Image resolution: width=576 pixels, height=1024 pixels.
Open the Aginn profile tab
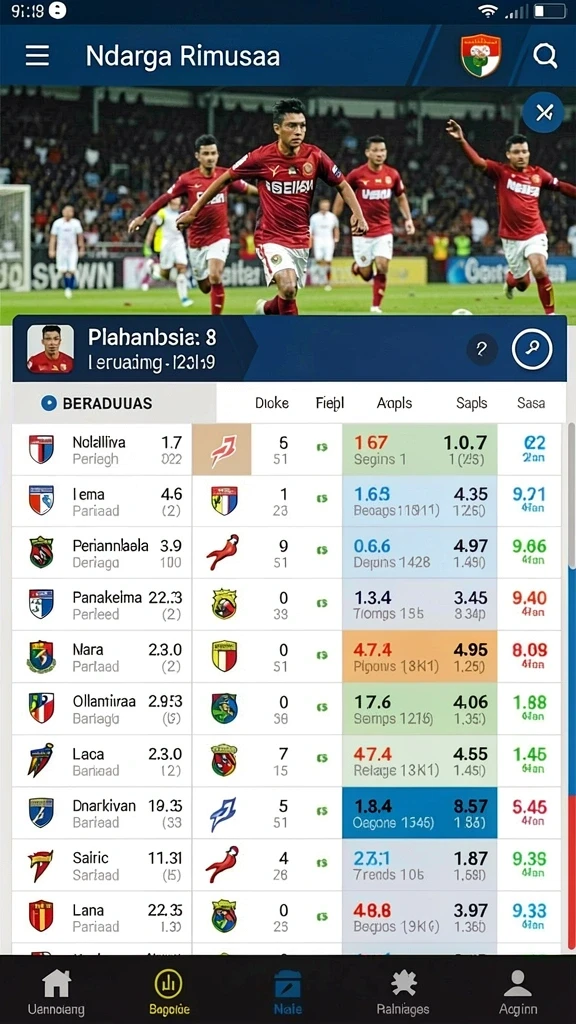click(x=518, y=992)
